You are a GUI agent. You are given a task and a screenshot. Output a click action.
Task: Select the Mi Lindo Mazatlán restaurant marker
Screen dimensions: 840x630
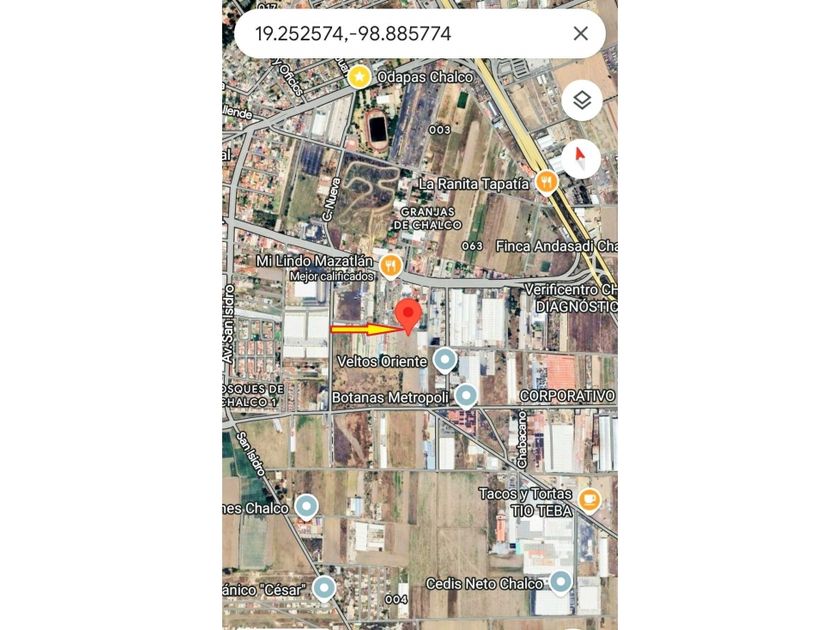[391, 265]
